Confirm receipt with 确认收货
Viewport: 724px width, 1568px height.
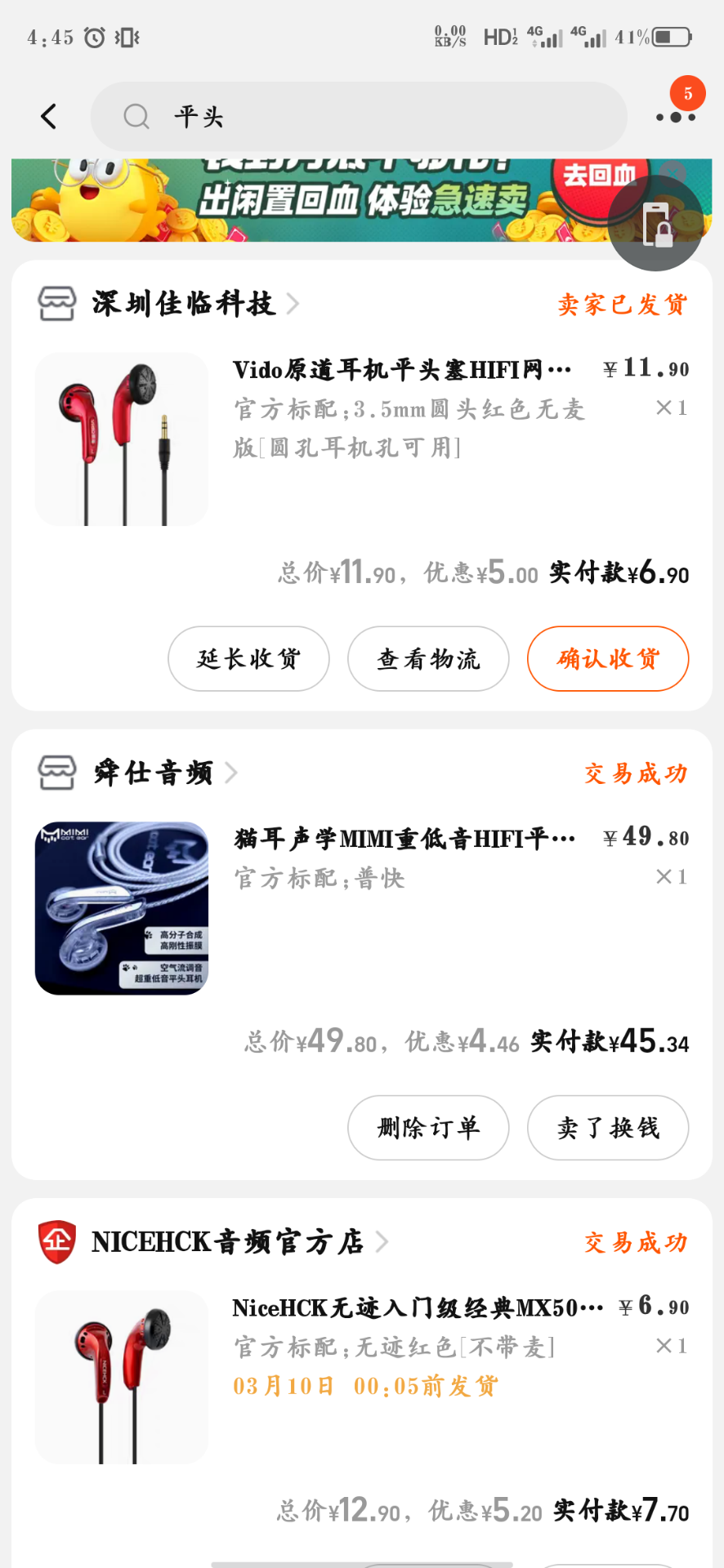(x=608, y=659)
